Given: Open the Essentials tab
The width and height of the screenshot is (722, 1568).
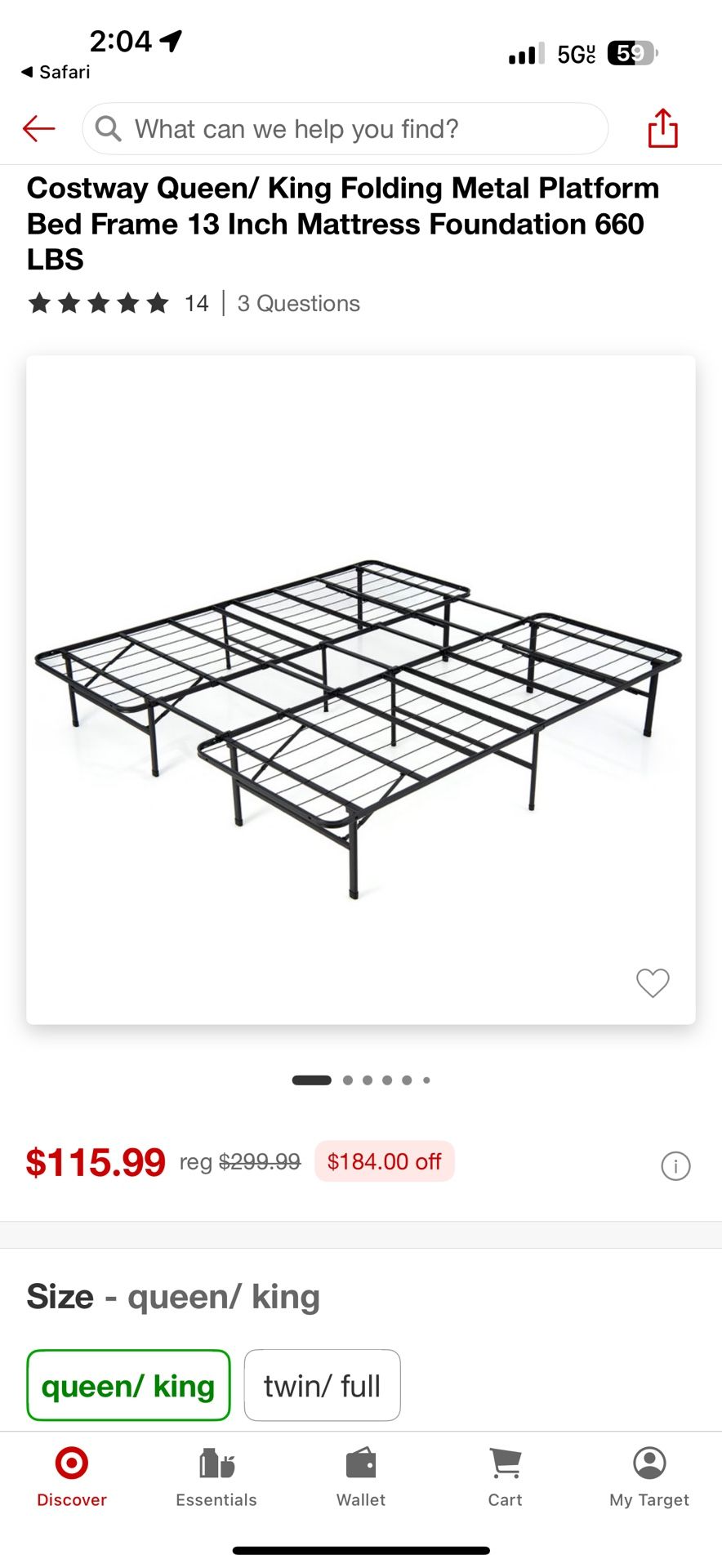Looking at the screenshot, I should (x=216, y=1476).
